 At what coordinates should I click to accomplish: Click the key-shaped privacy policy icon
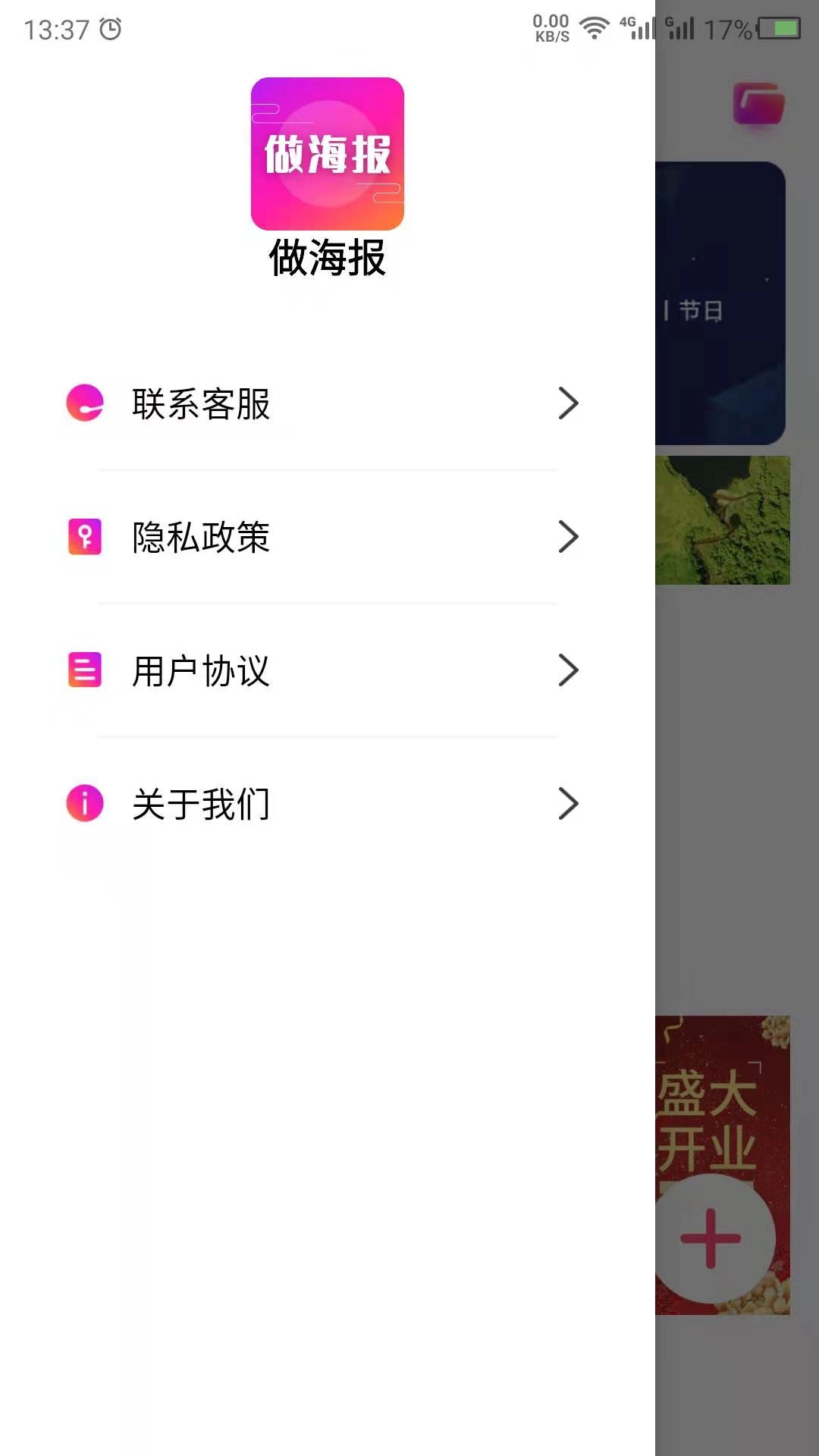point(85,537)
